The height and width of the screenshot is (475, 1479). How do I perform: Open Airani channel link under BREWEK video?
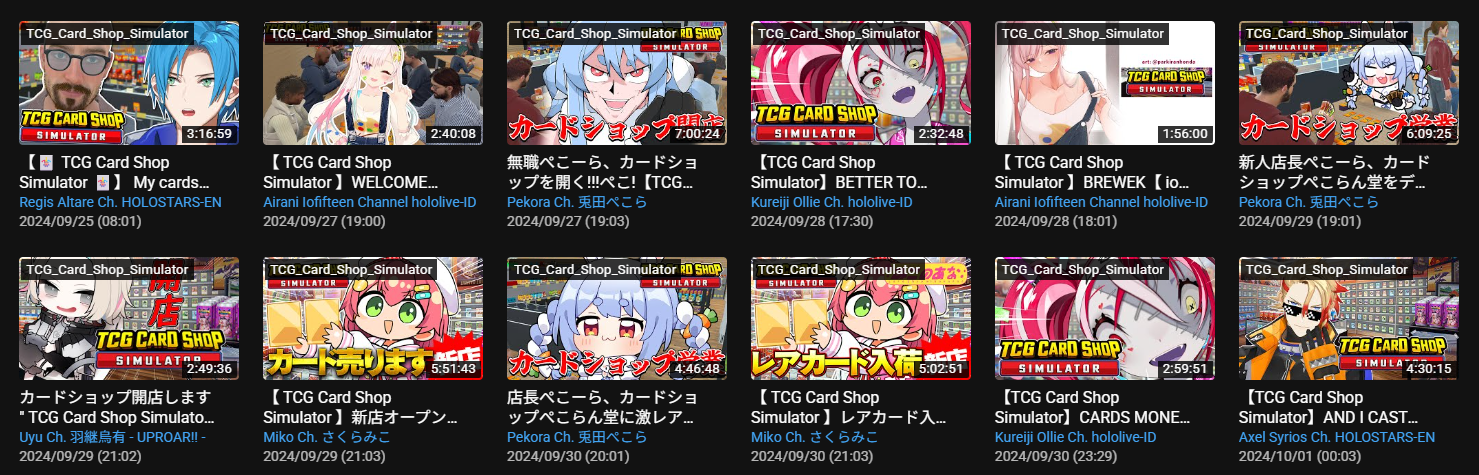click(1100, 202)
